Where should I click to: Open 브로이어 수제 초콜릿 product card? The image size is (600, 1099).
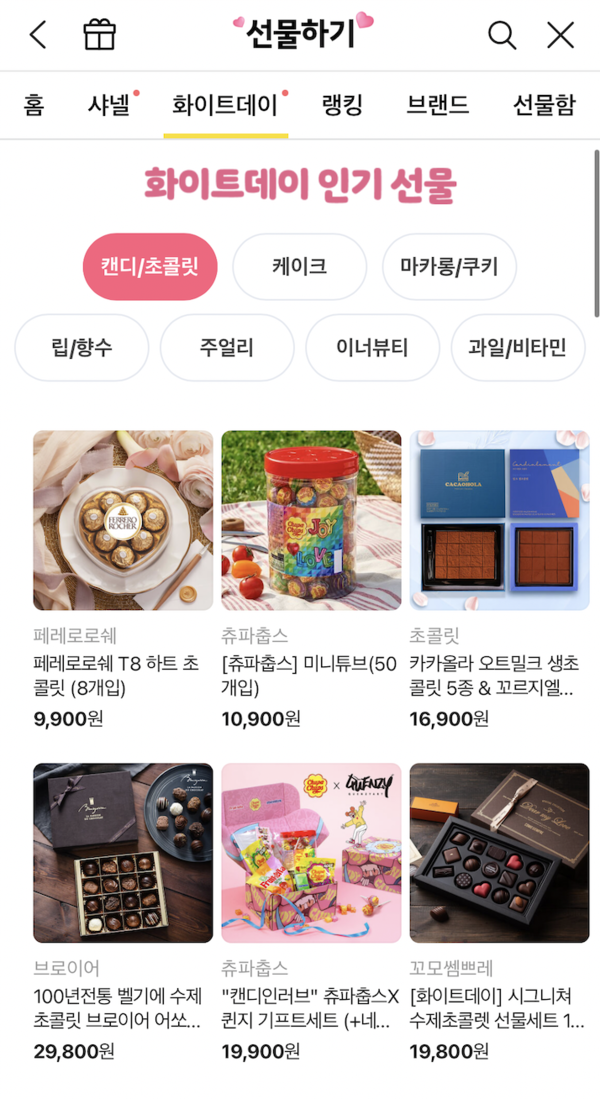click(x=123, y=853)
